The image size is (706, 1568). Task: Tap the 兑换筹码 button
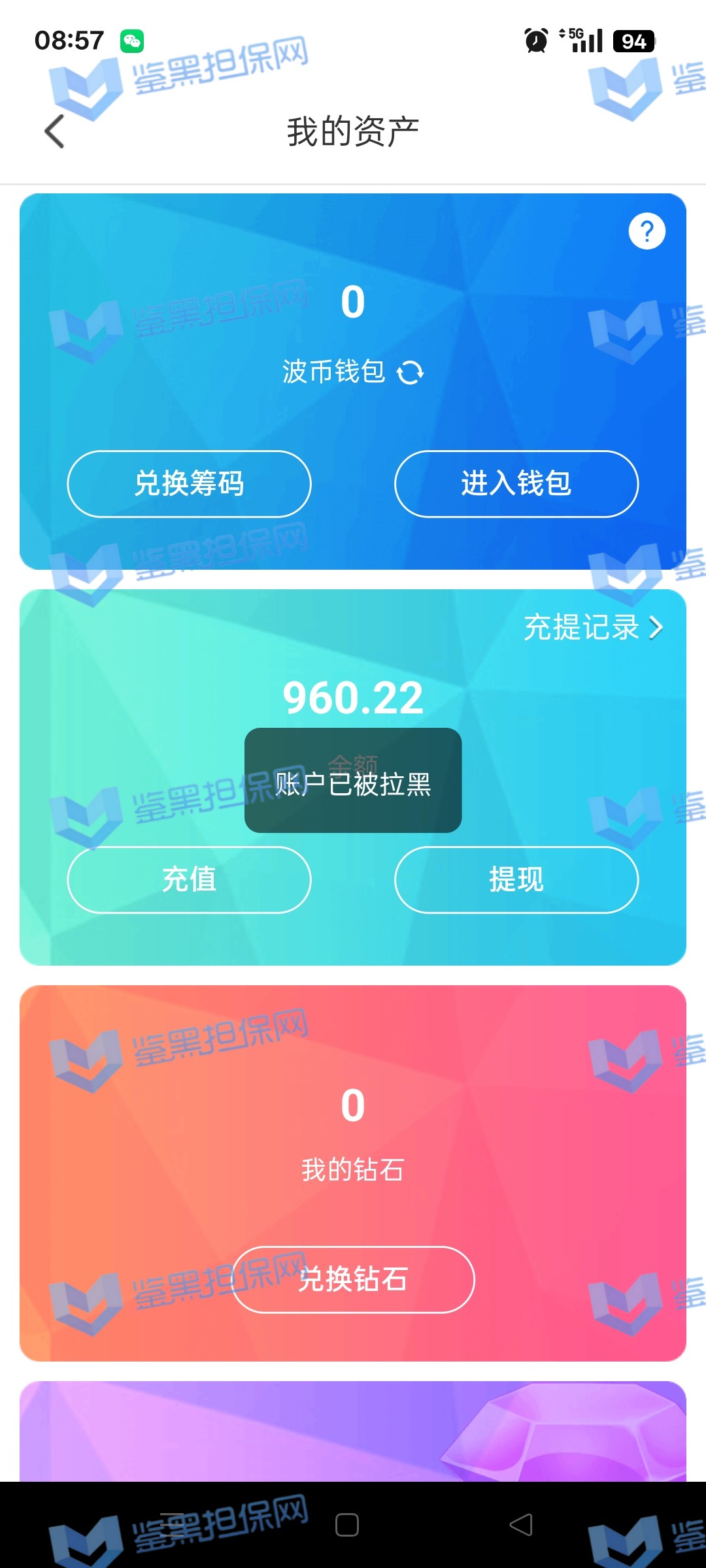189,484
